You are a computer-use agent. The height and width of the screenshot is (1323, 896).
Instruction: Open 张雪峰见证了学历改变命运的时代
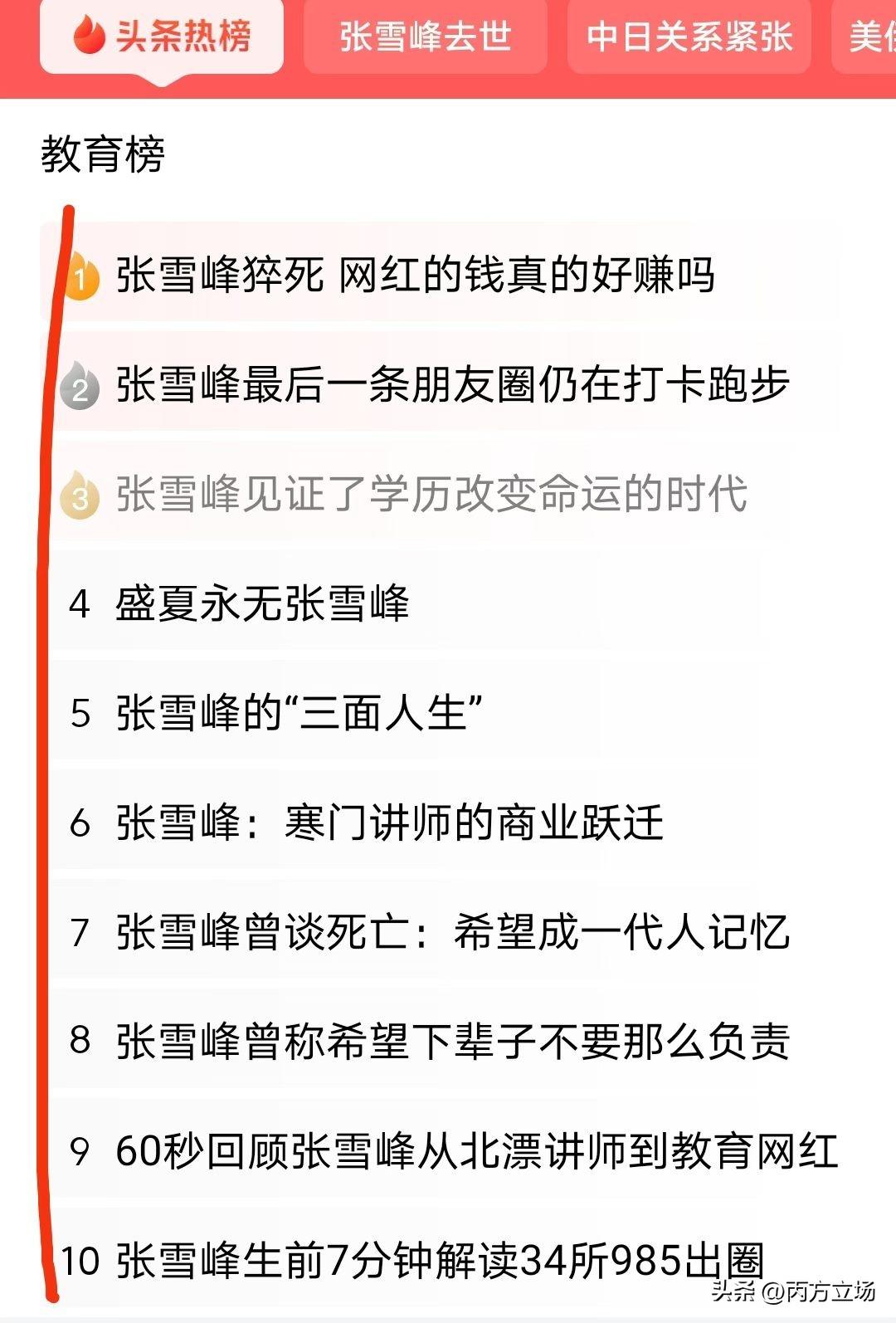(x=431, y=496)
